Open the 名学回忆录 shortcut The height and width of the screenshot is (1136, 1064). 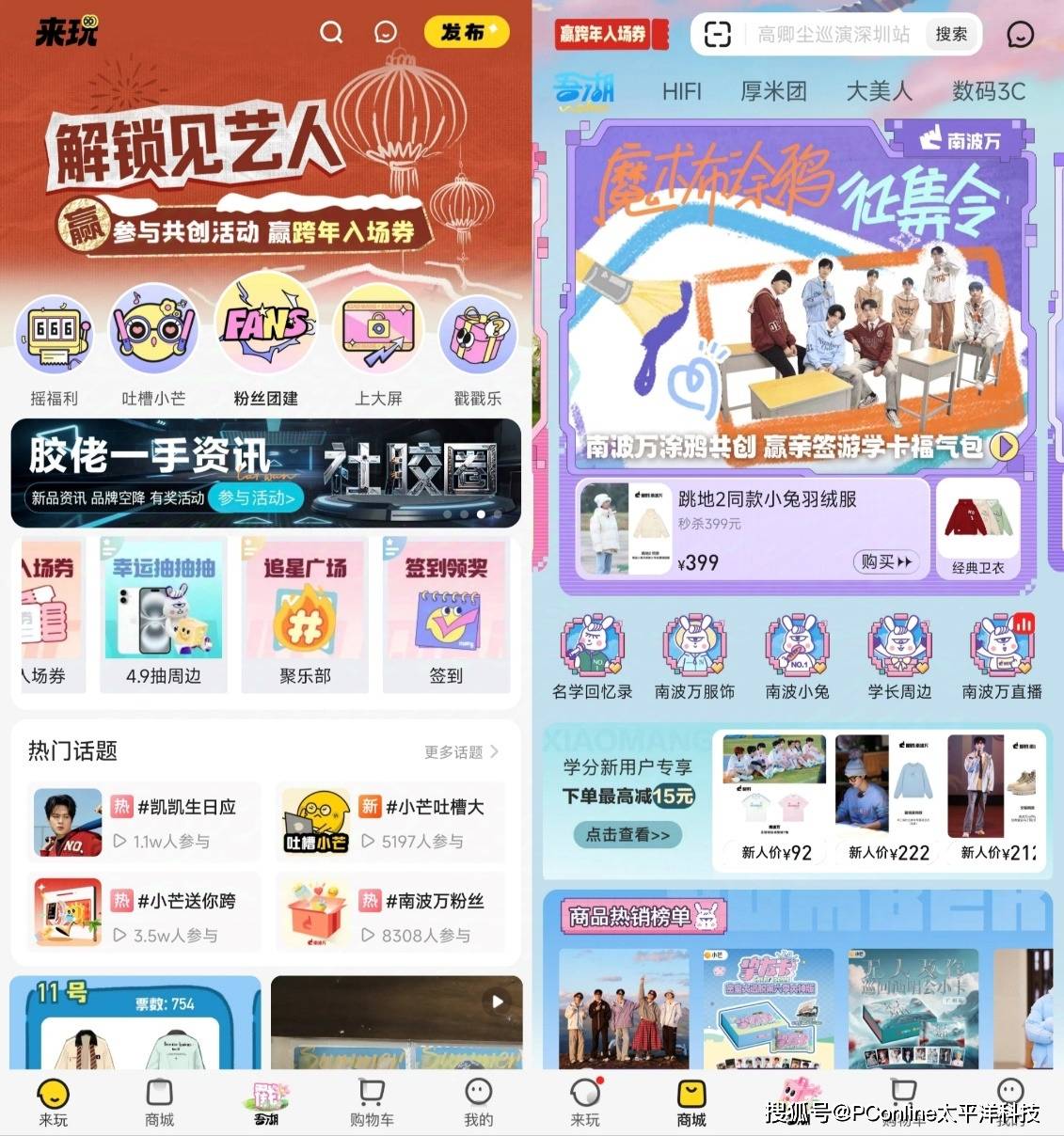point(592,658)
